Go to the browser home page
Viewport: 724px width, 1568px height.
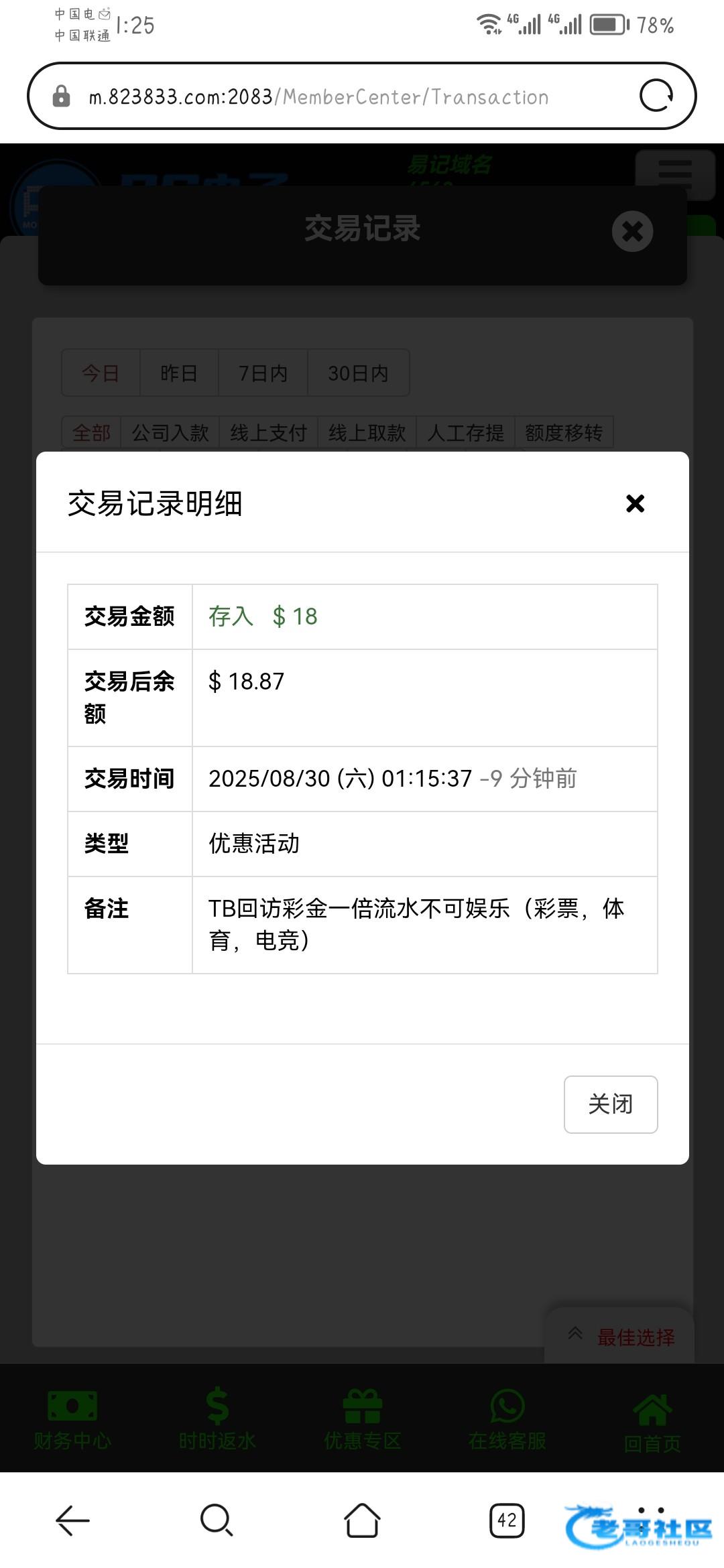point(362,1520)
